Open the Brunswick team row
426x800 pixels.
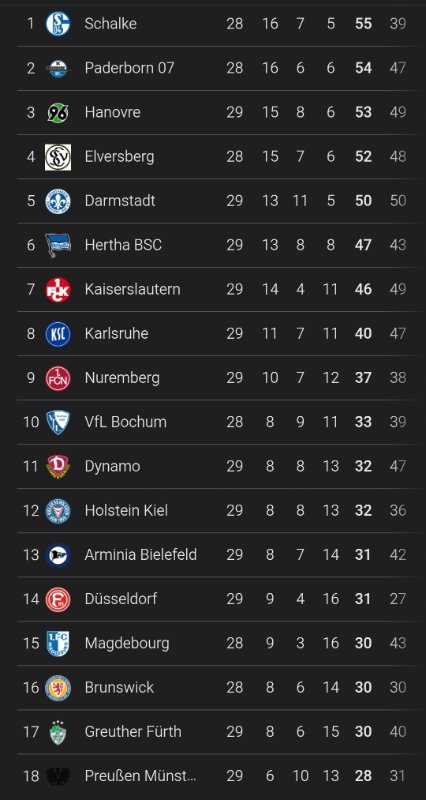pyautogui.click(x=221, y=688)
